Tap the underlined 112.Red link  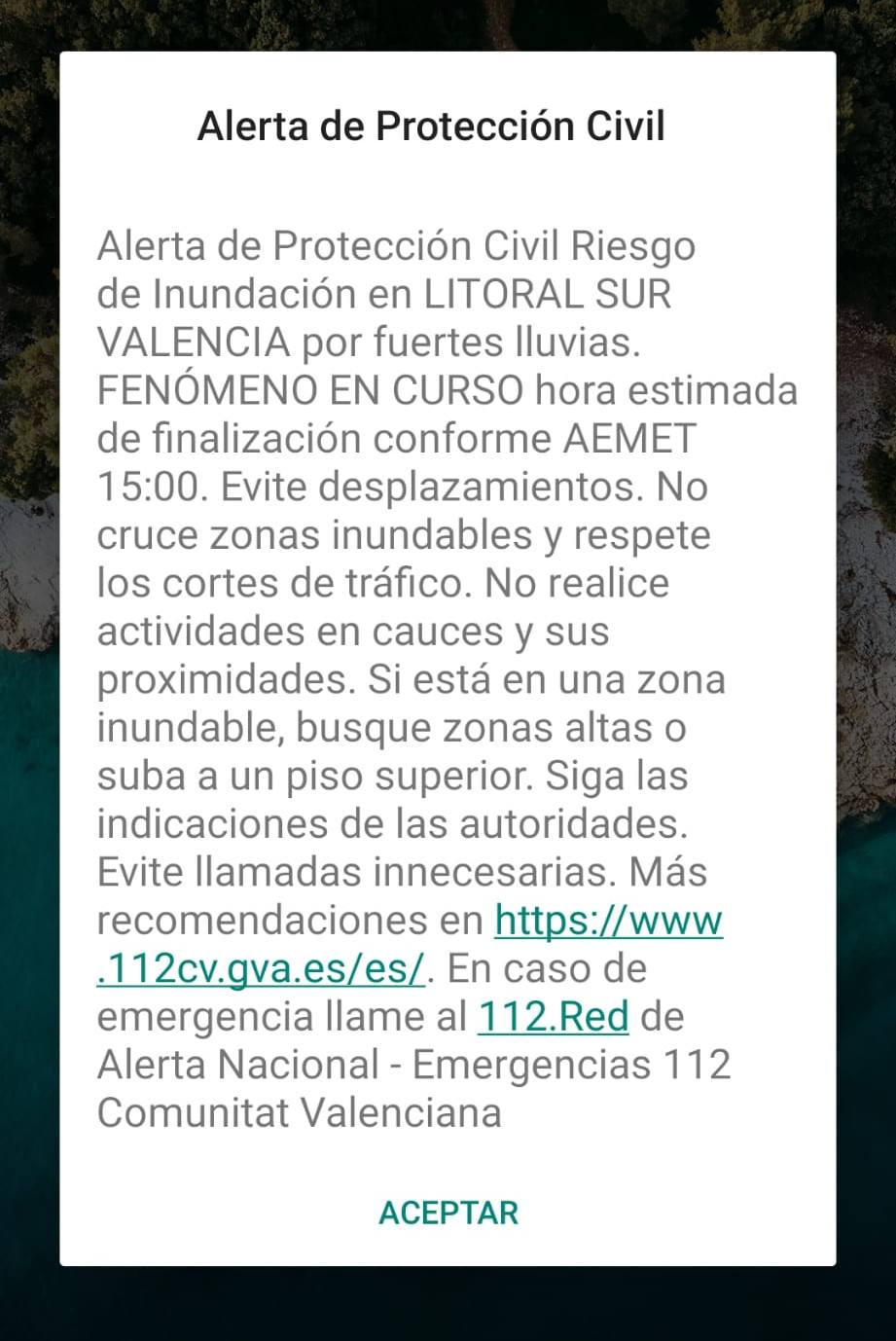(x=553, y=1017)
